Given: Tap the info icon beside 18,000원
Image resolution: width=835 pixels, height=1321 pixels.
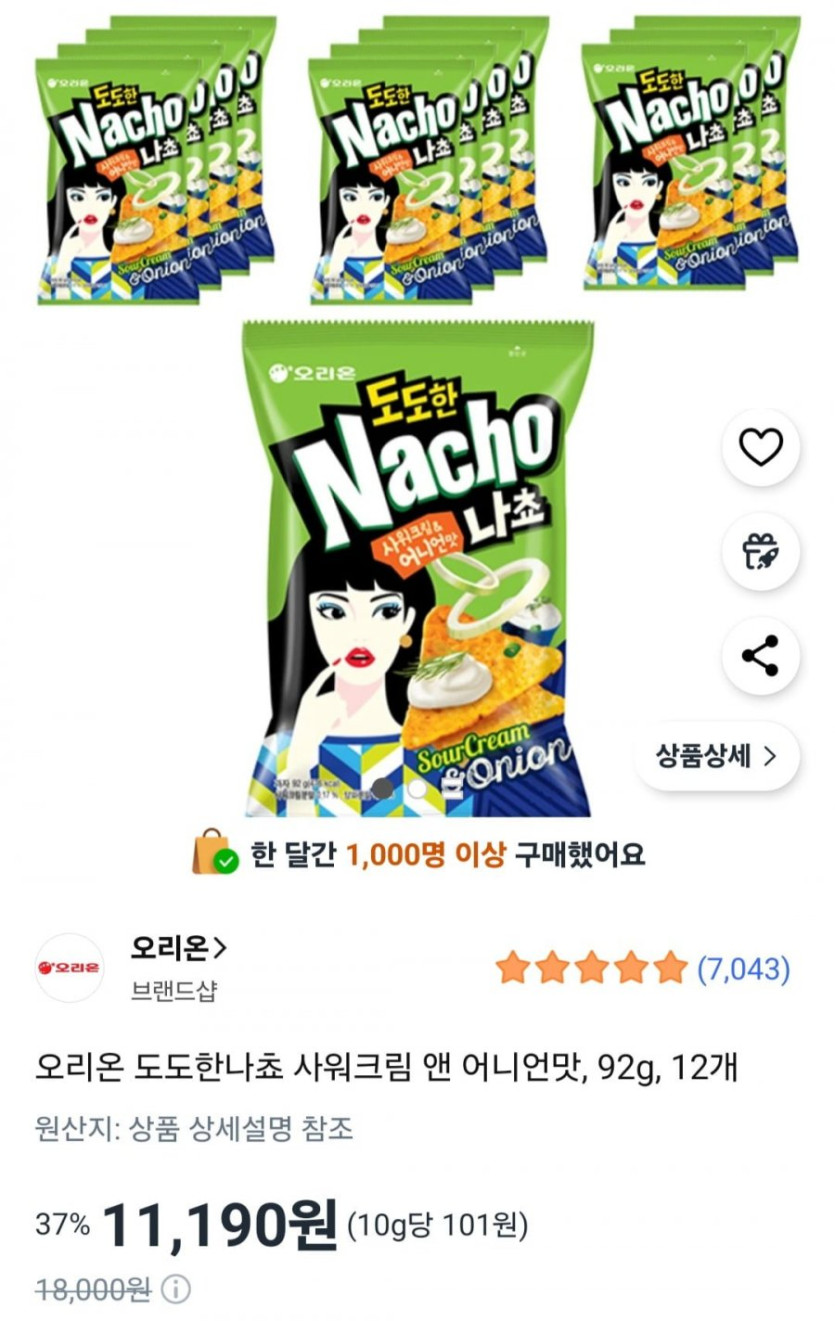Looking at the screenshot, I should 175,1289.
